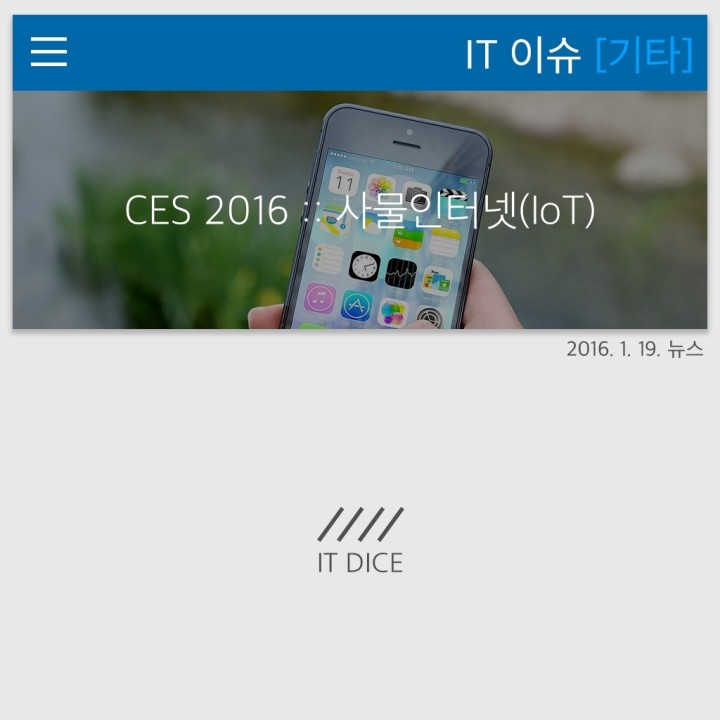The image size is (720, 720).
Task: Open the hamburger drawer menu
Action: (x=48, y=52)
